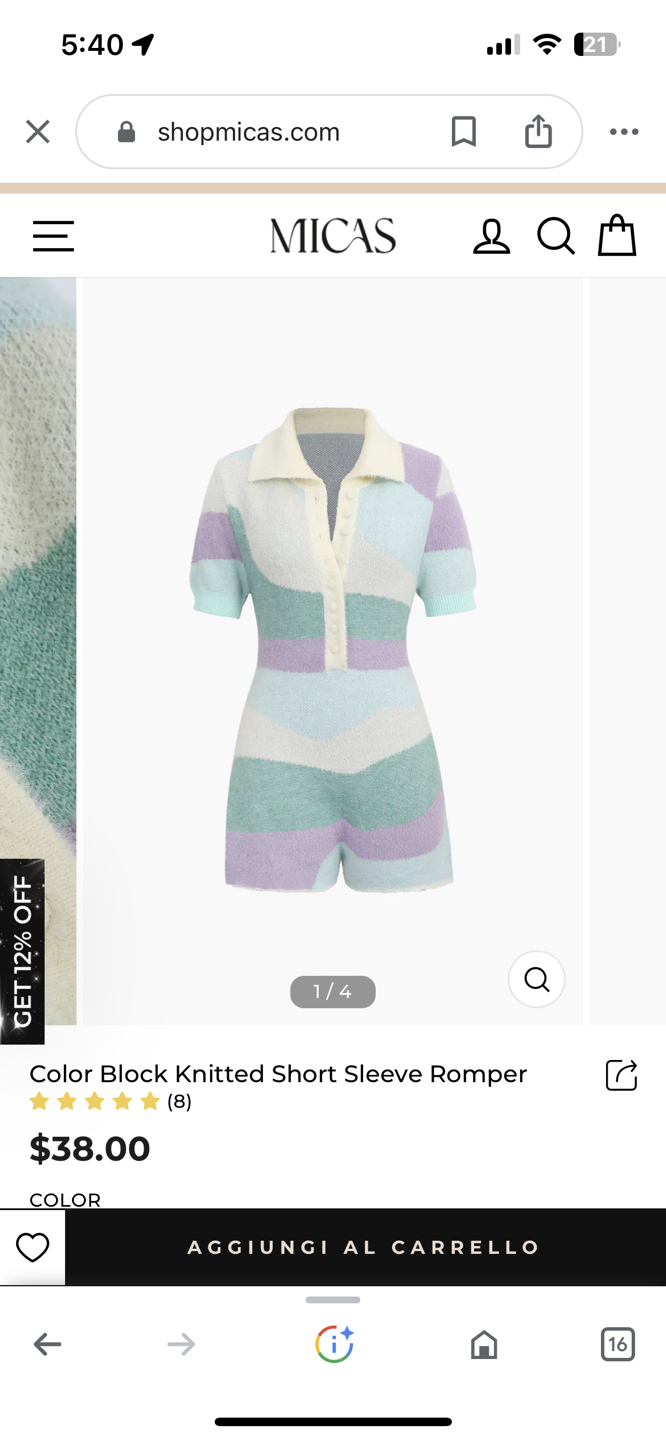
Task: View the 8 customer reviews
Action: [110, 1102]
